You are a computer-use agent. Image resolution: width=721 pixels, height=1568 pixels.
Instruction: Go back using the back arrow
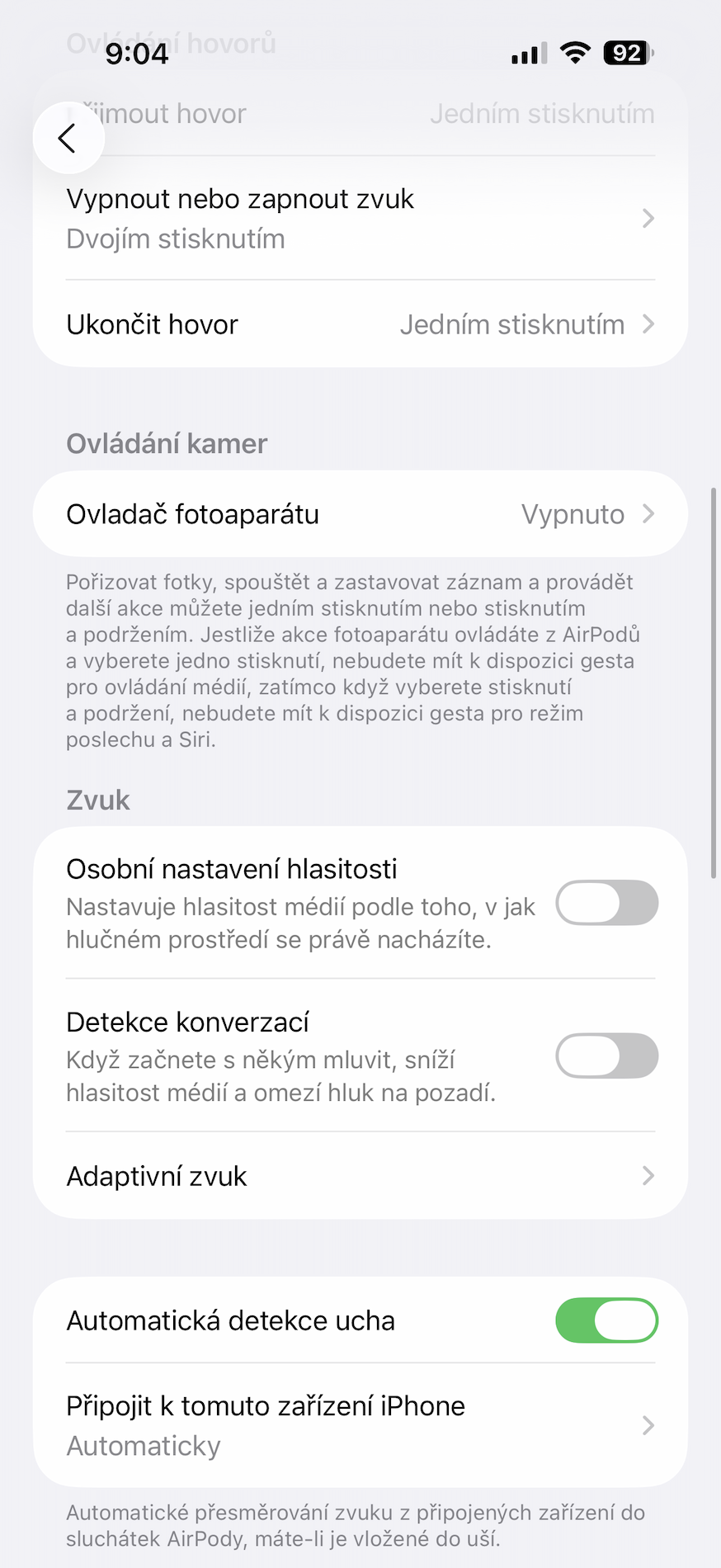pyautogui.click(x=68, y=138)
